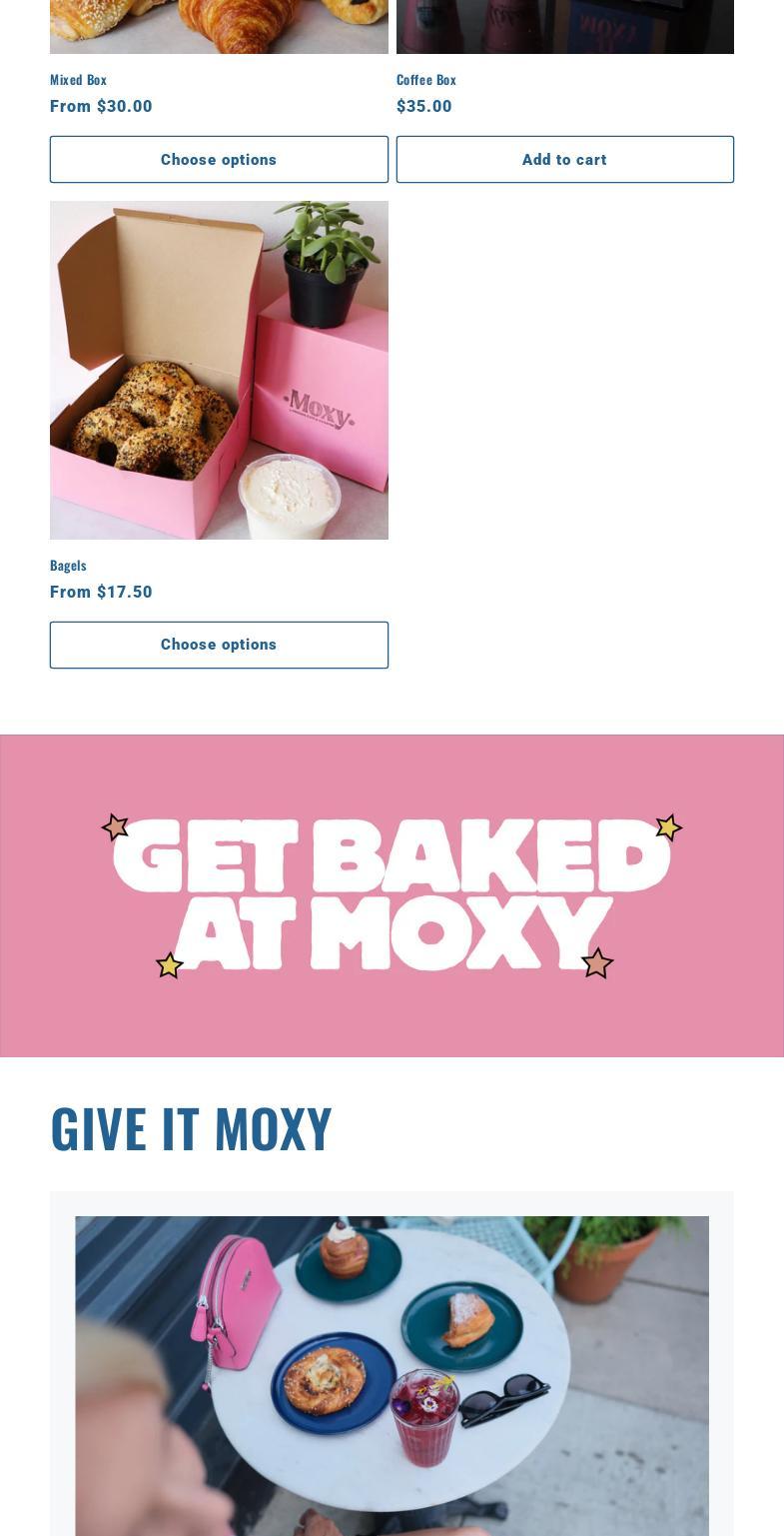Add the Coffee Box to cart
This screenshot has height=1536, width=784.
coord(564,159)
